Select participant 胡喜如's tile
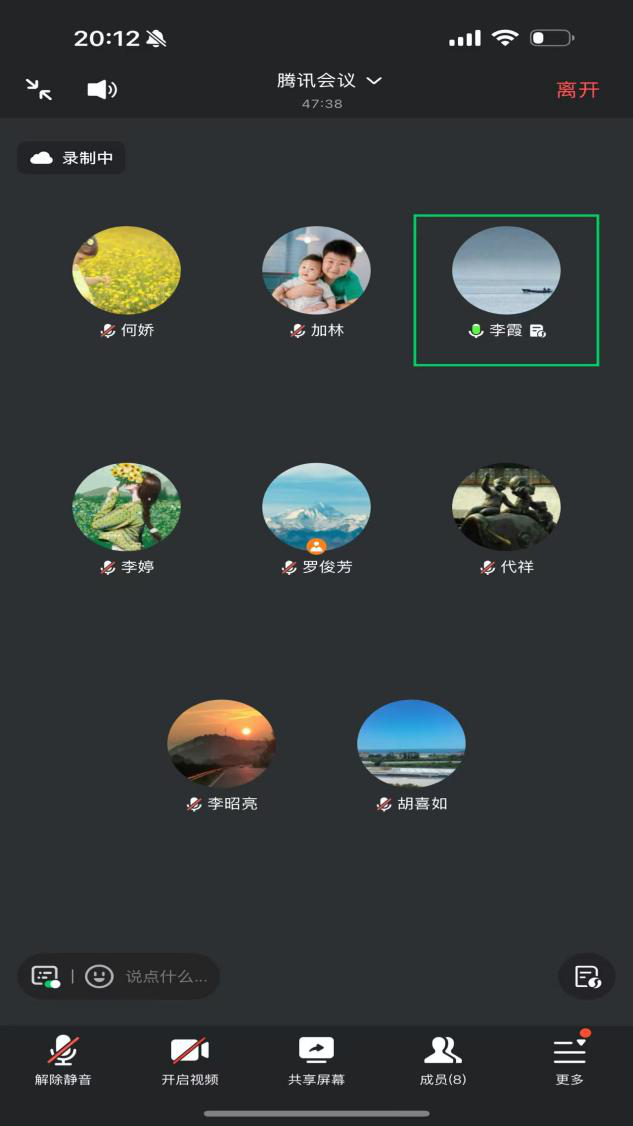633x1126 pixels. 411,744
